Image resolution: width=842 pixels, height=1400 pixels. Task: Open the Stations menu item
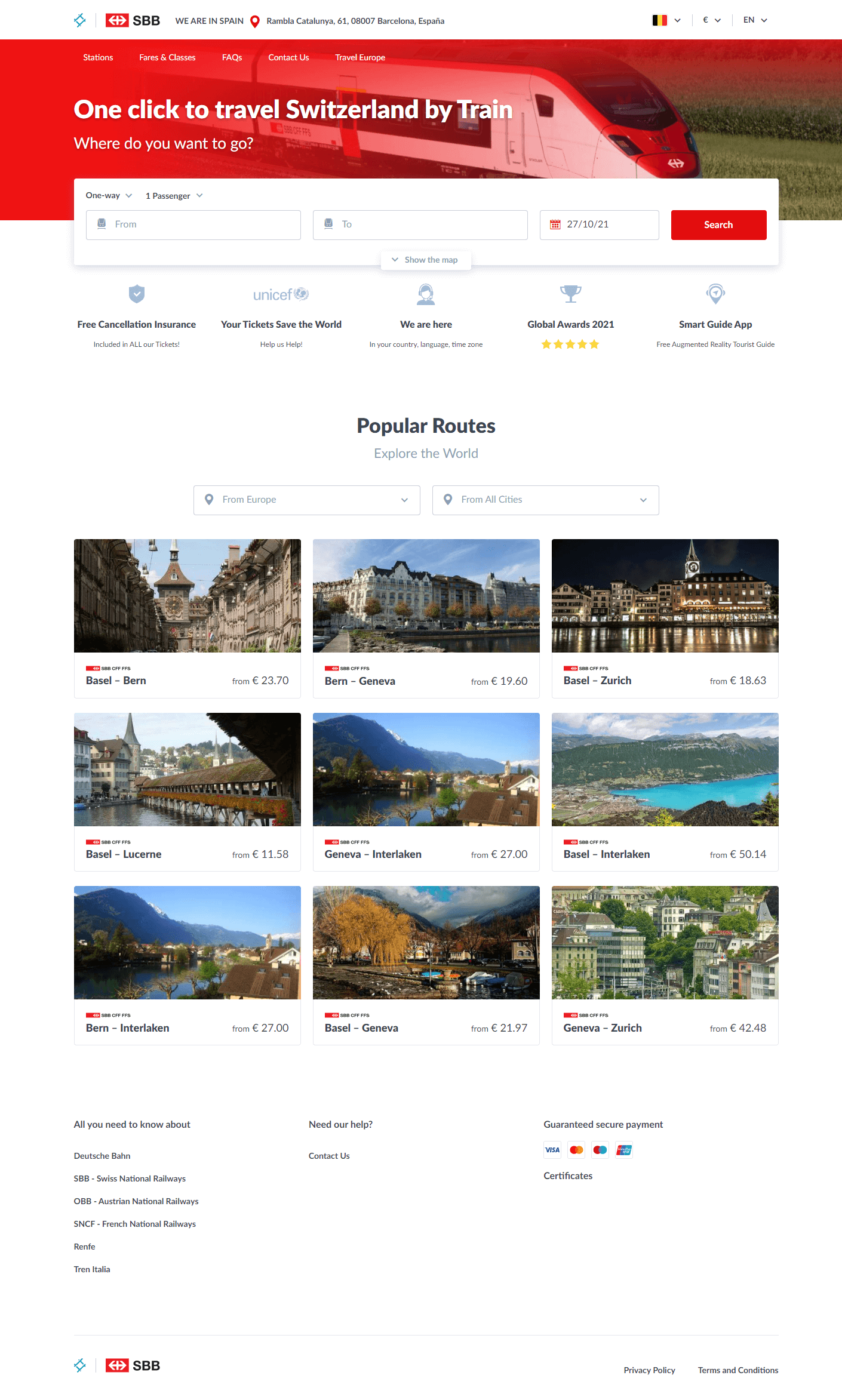point(98,58)
